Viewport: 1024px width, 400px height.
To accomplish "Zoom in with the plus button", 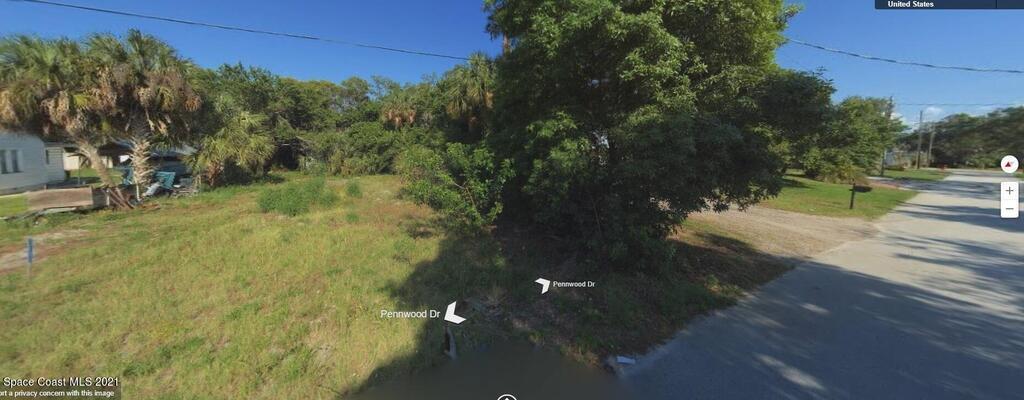I will click(x=1009, y=190).
